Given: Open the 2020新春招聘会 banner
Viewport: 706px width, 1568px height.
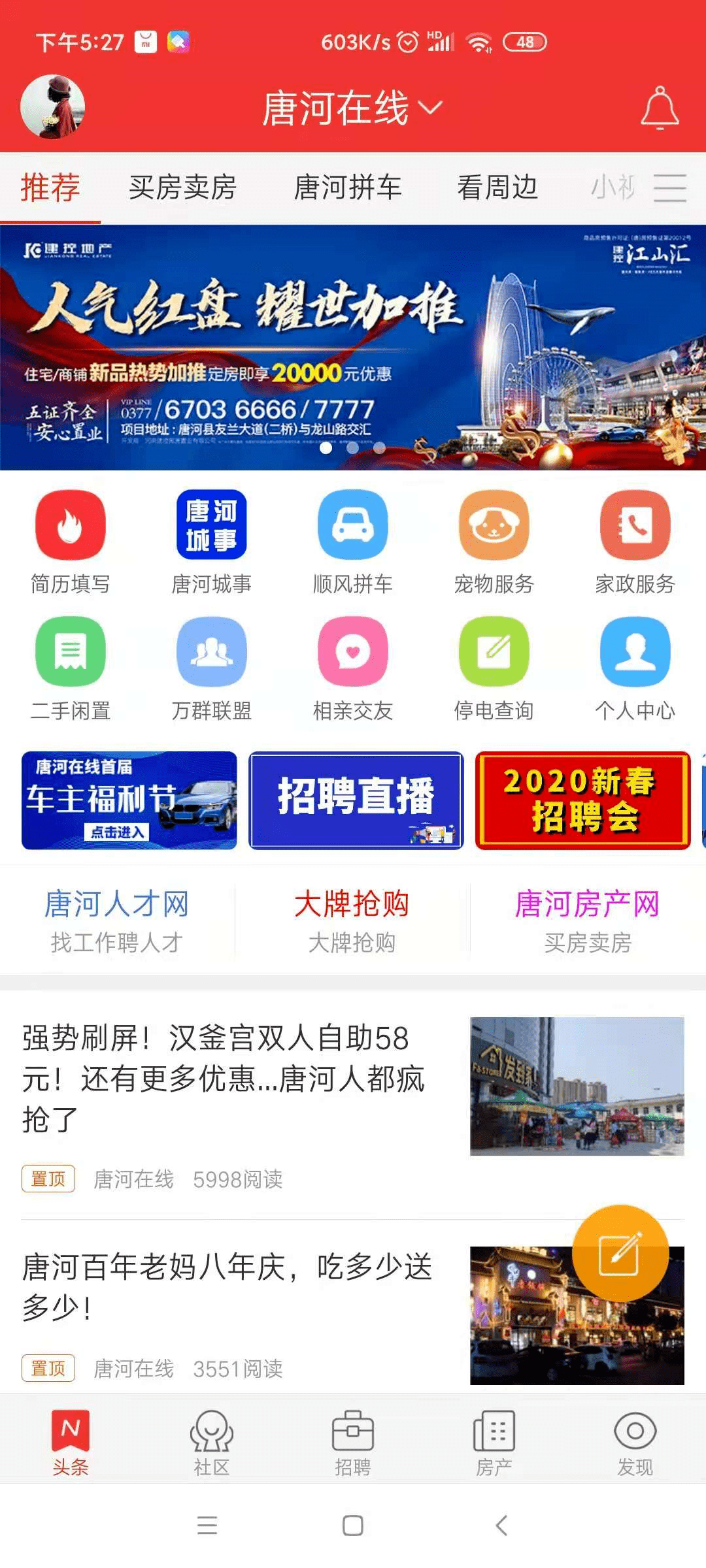Looking at the screenshot, I should [x=582, y=800].
